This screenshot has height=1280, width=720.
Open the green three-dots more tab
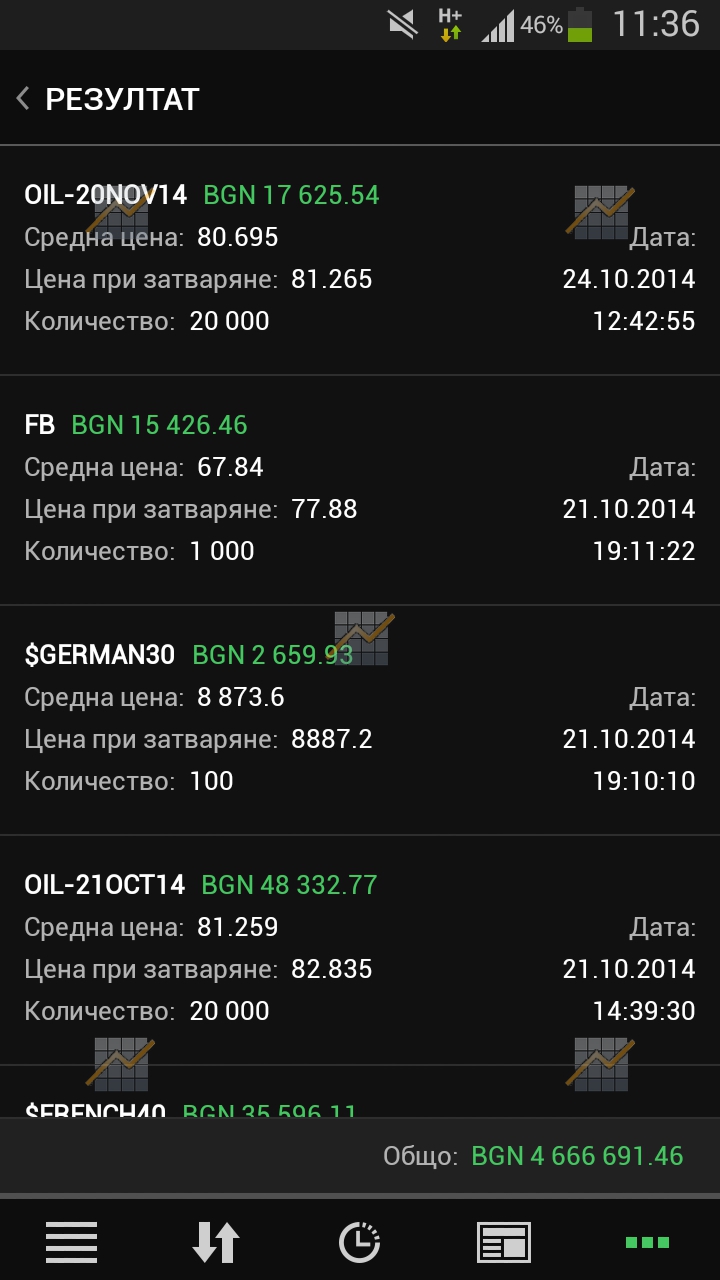tap(647, 1242)
